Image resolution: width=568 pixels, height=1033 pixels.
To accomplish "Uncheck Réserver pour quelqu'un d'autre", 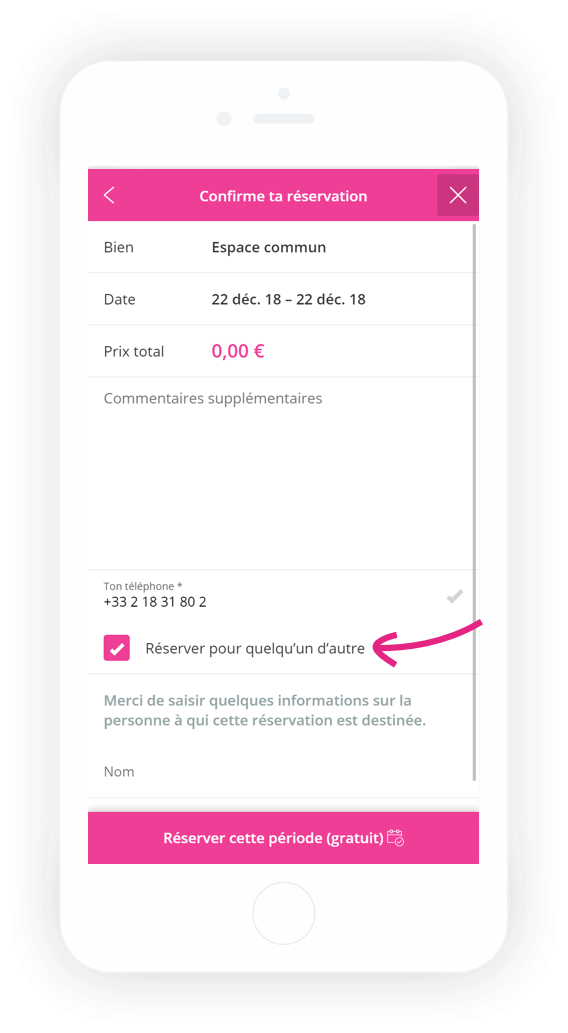I will coord(117,648).
